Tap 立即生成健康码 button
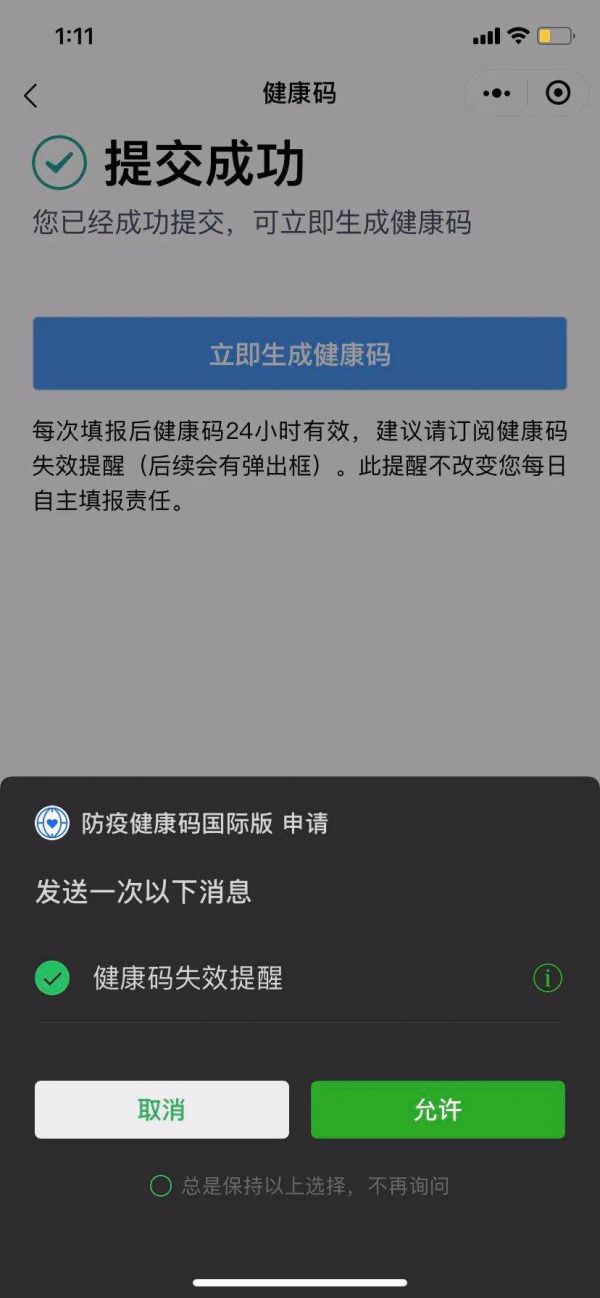Viewport: 600px width, 1298px height. (x=299, y=354)
